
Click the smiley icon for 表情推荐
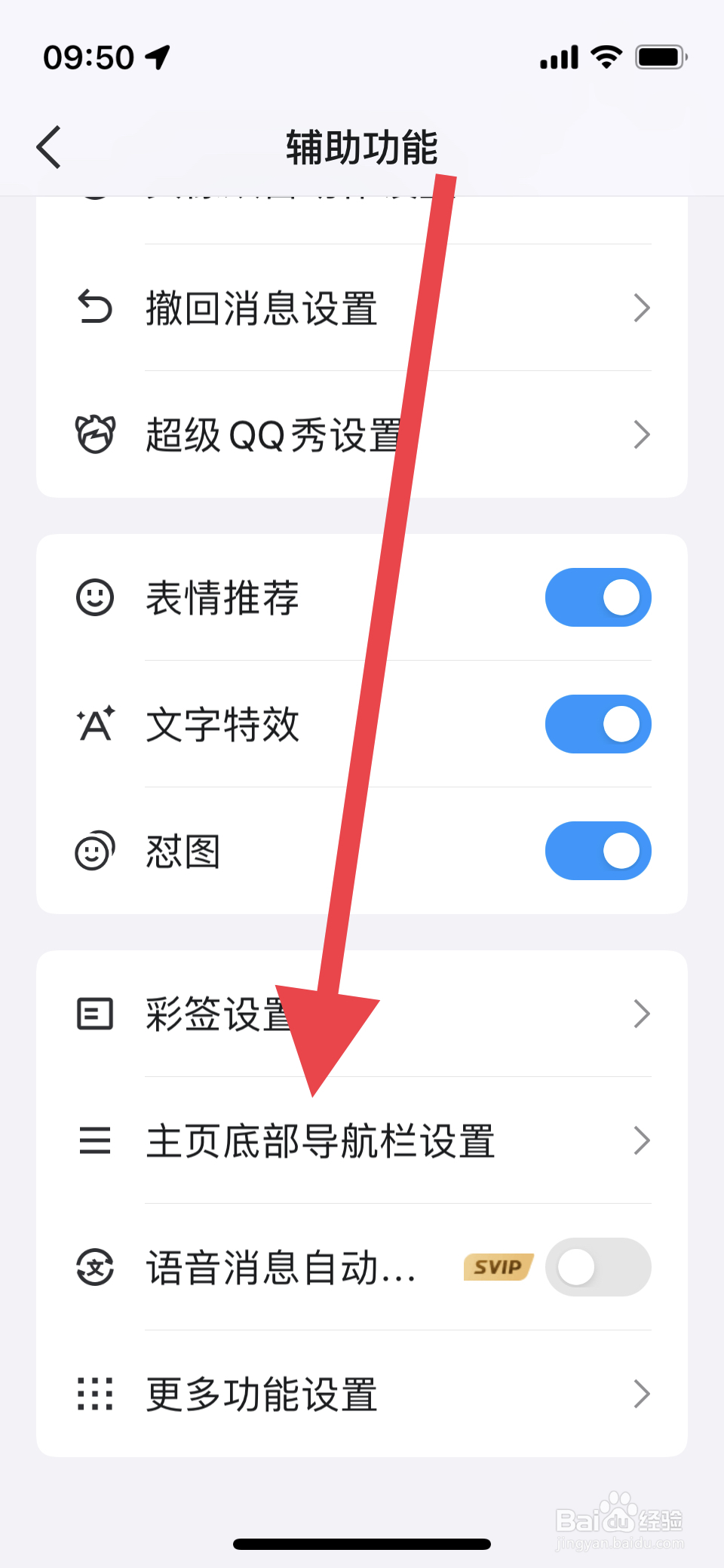click(x=94, y=597)
